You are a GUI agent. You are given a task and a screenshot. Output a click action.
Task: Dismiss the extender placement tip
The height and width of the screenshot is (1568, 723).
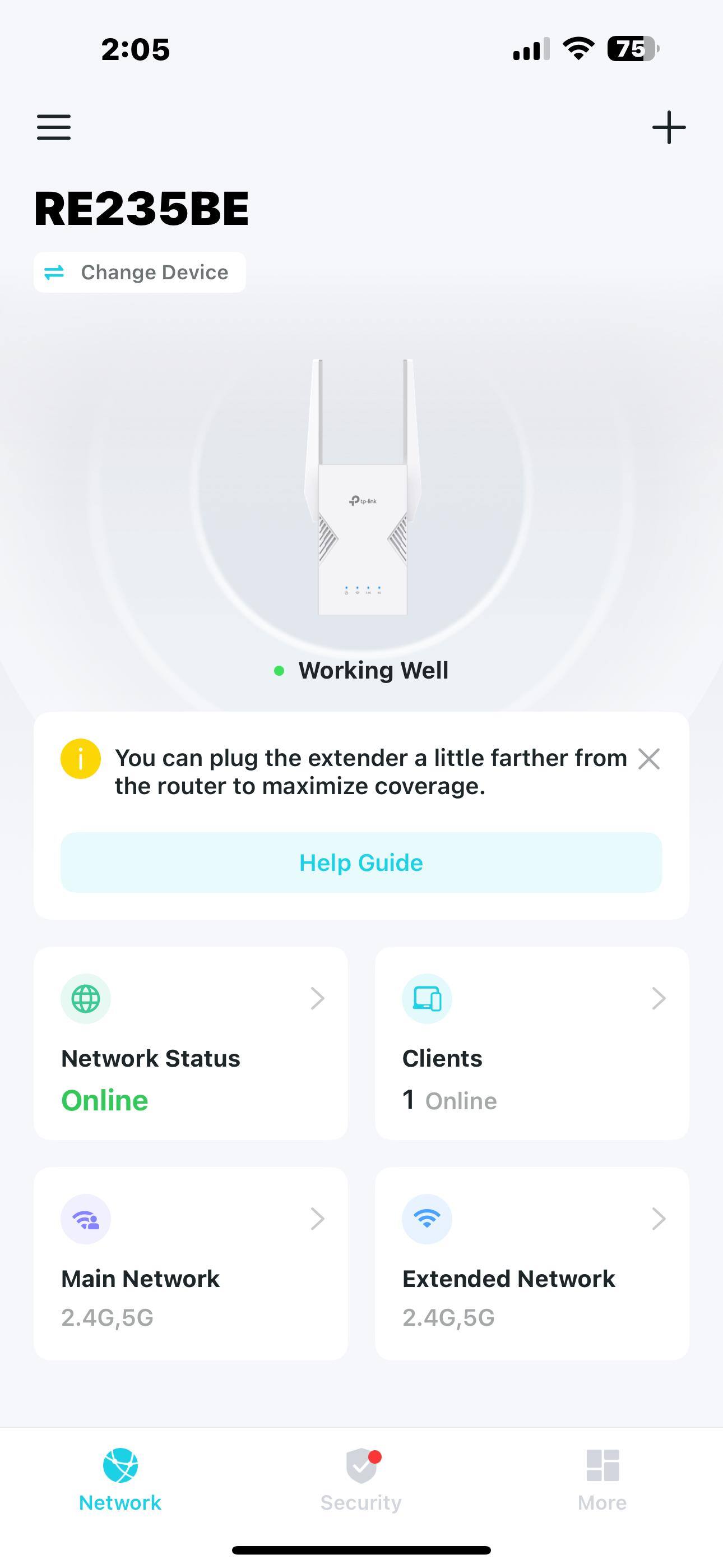pyautogui.click(x=649, y=759)
